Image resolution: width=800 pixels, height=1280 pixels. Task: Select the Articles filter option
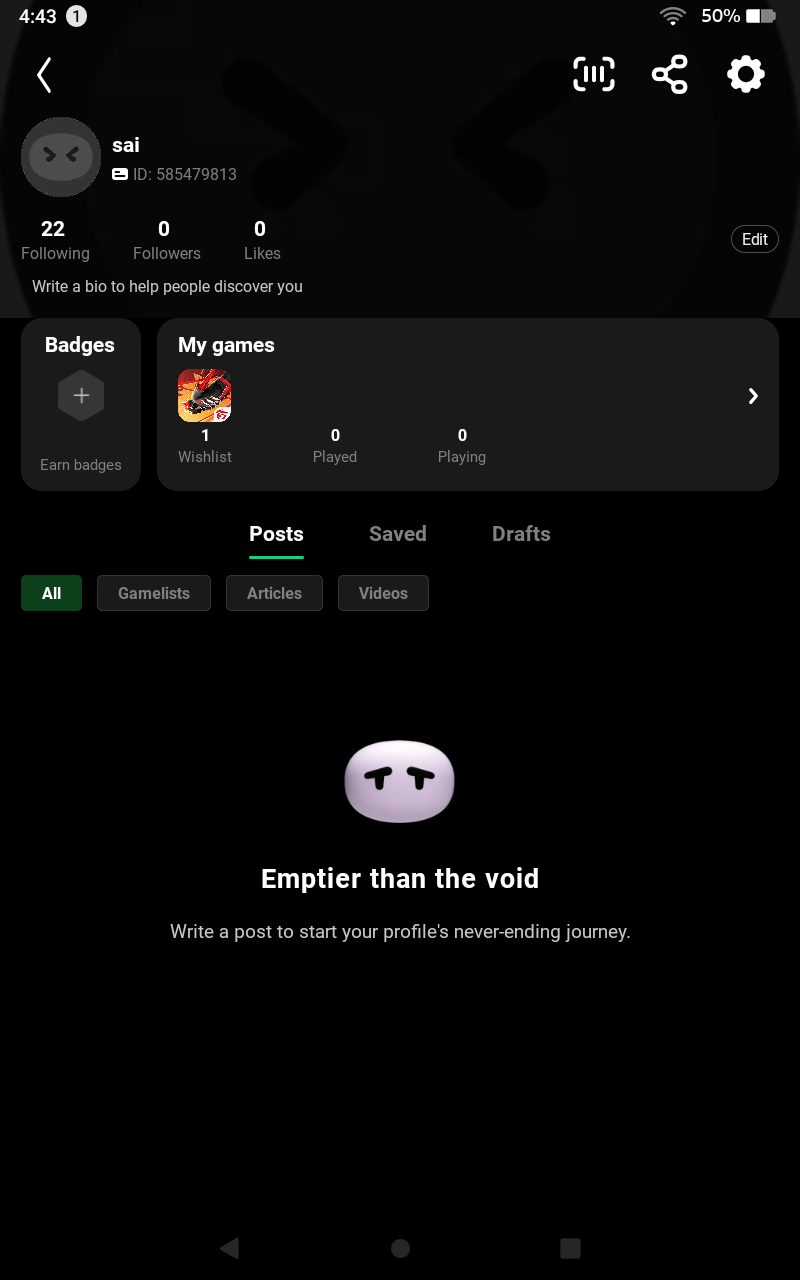(274, 593)
